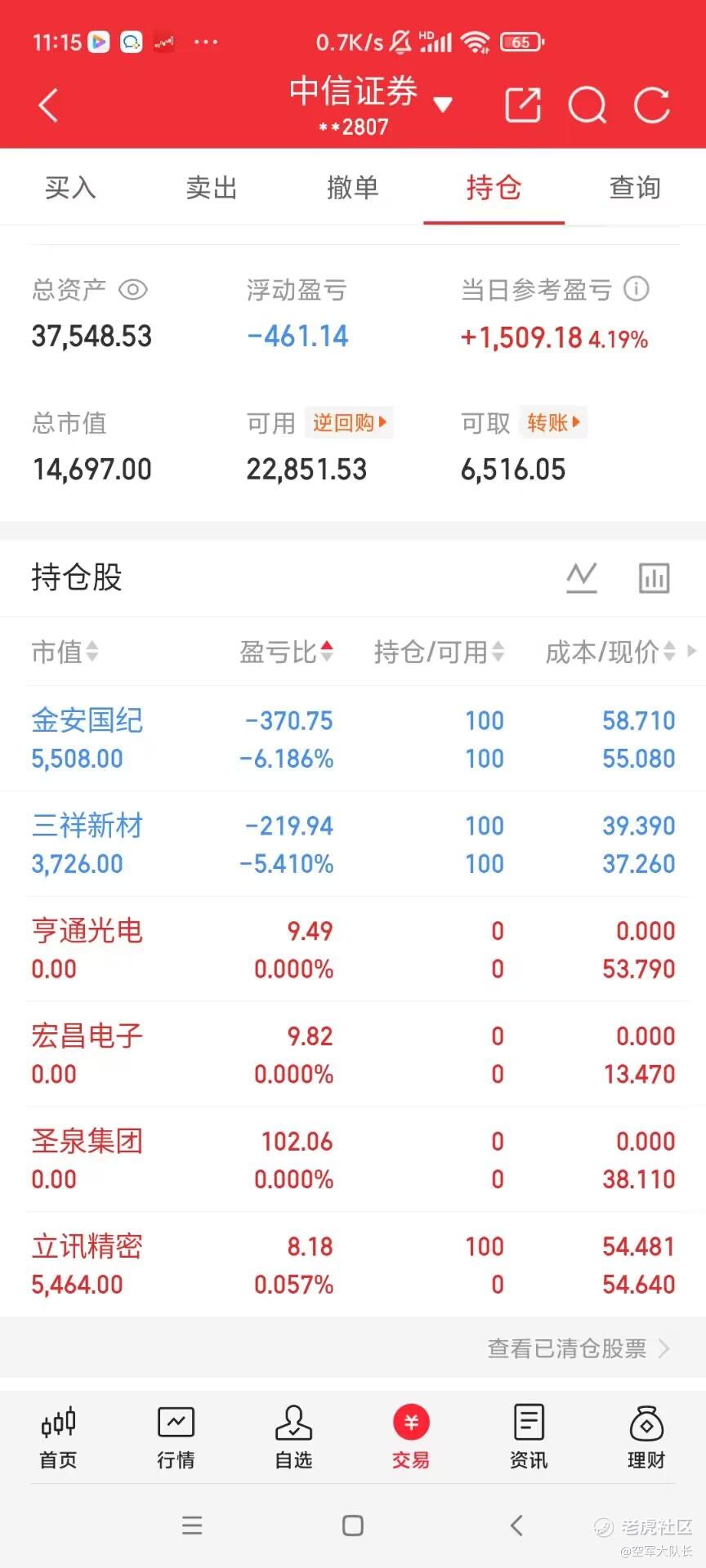Switch to the 卖出 tab
Viewport: 706px width, 1568px height.
click(x=212, y=188)
